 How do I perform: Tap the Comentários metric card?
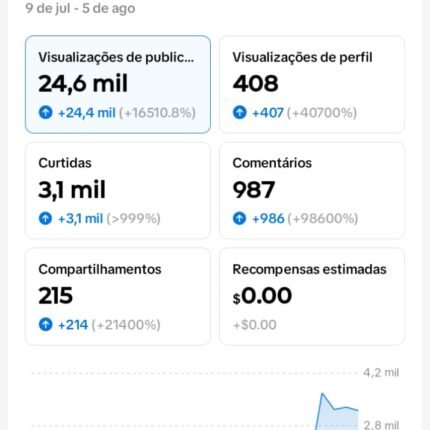pyautogui.click(x=312, y=191)
